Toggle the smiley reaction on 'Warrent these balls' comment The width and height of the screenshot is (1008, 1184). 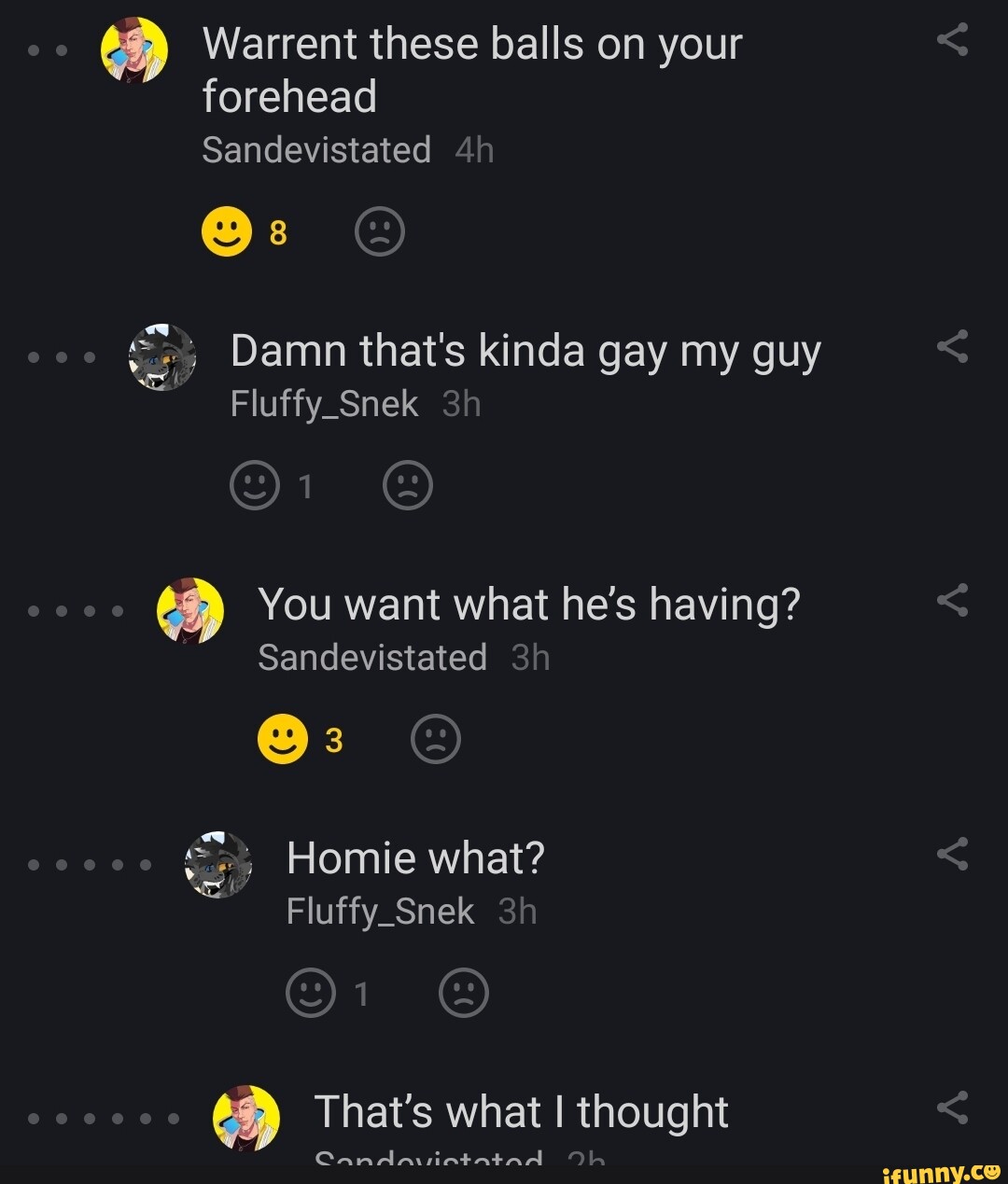227,230
